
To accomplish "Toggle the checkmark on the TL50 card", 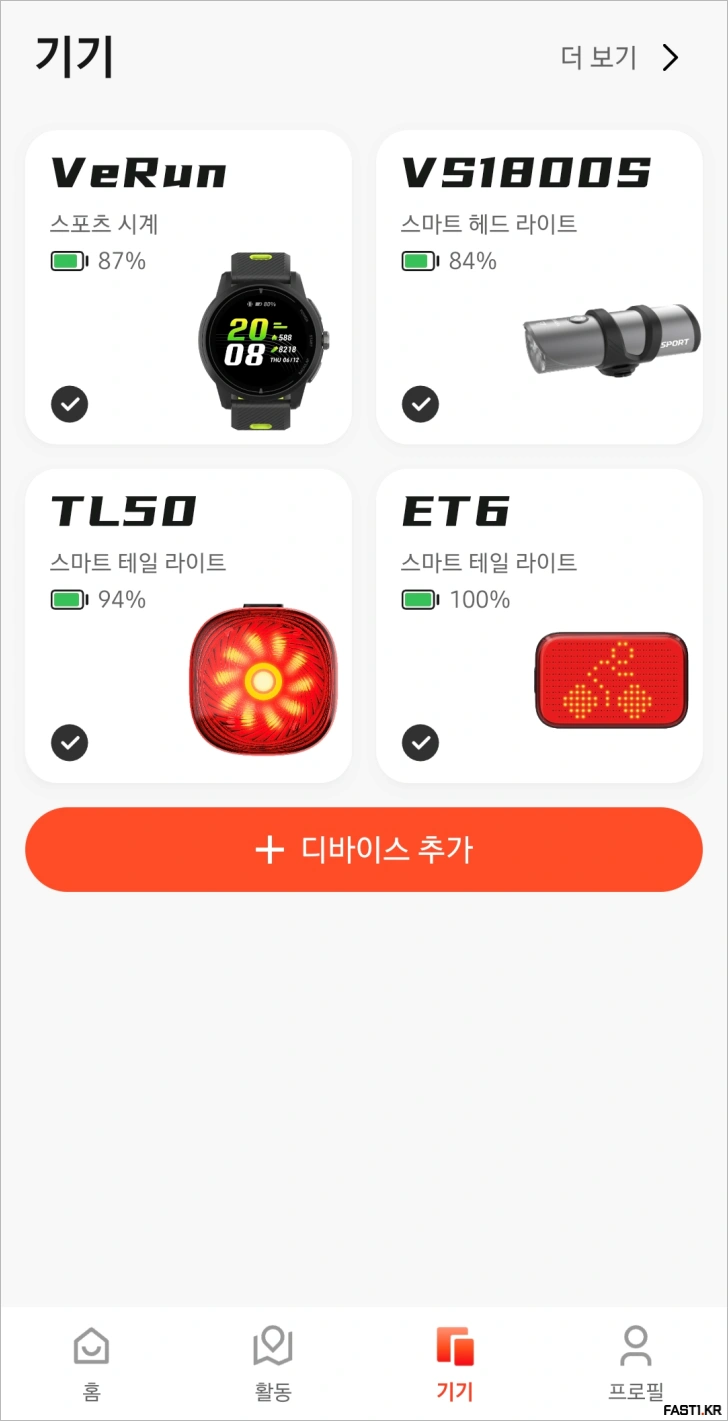I will (x=69, y=743).
